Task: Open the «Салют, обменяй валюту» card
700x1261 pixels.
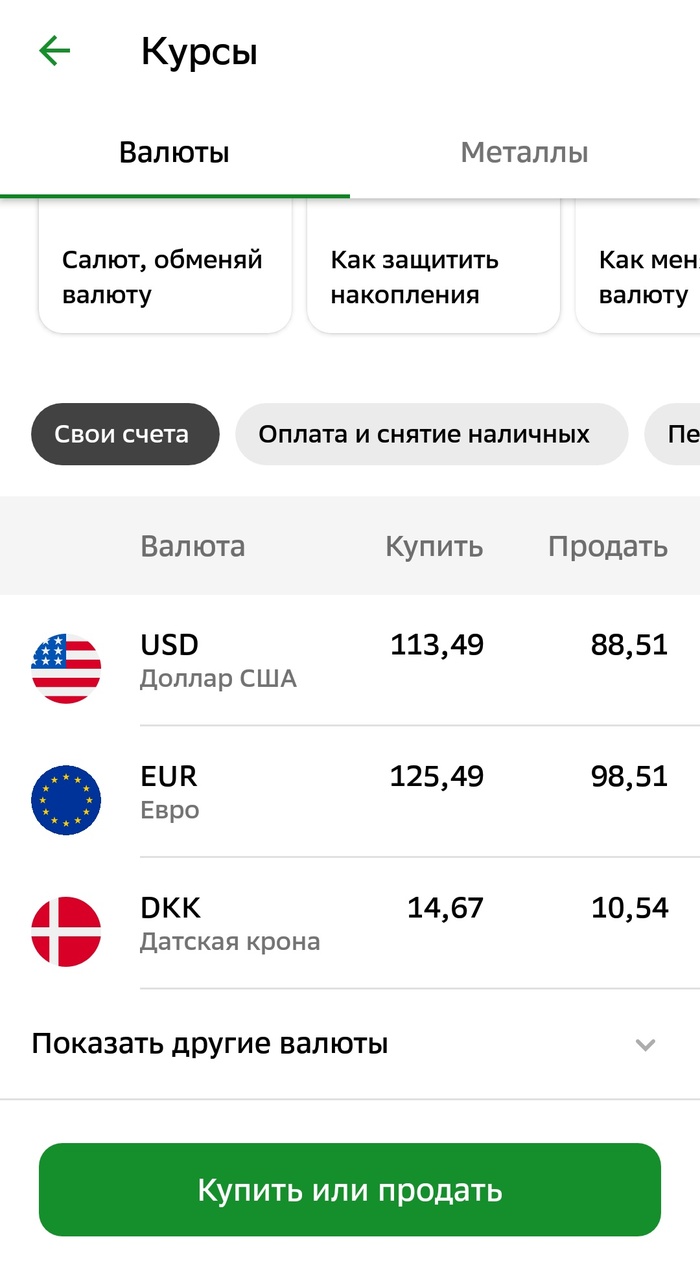Action: coord(164,275)
